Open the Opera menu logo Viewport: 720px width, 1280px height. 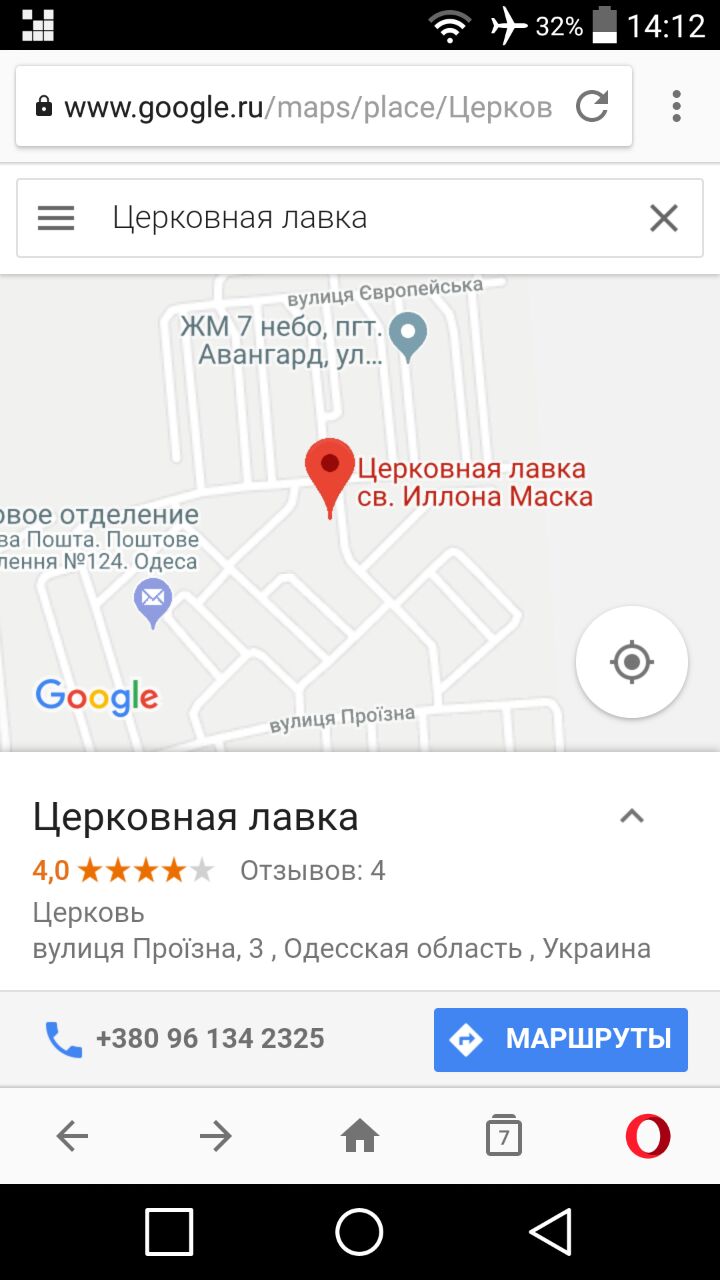647,1136
